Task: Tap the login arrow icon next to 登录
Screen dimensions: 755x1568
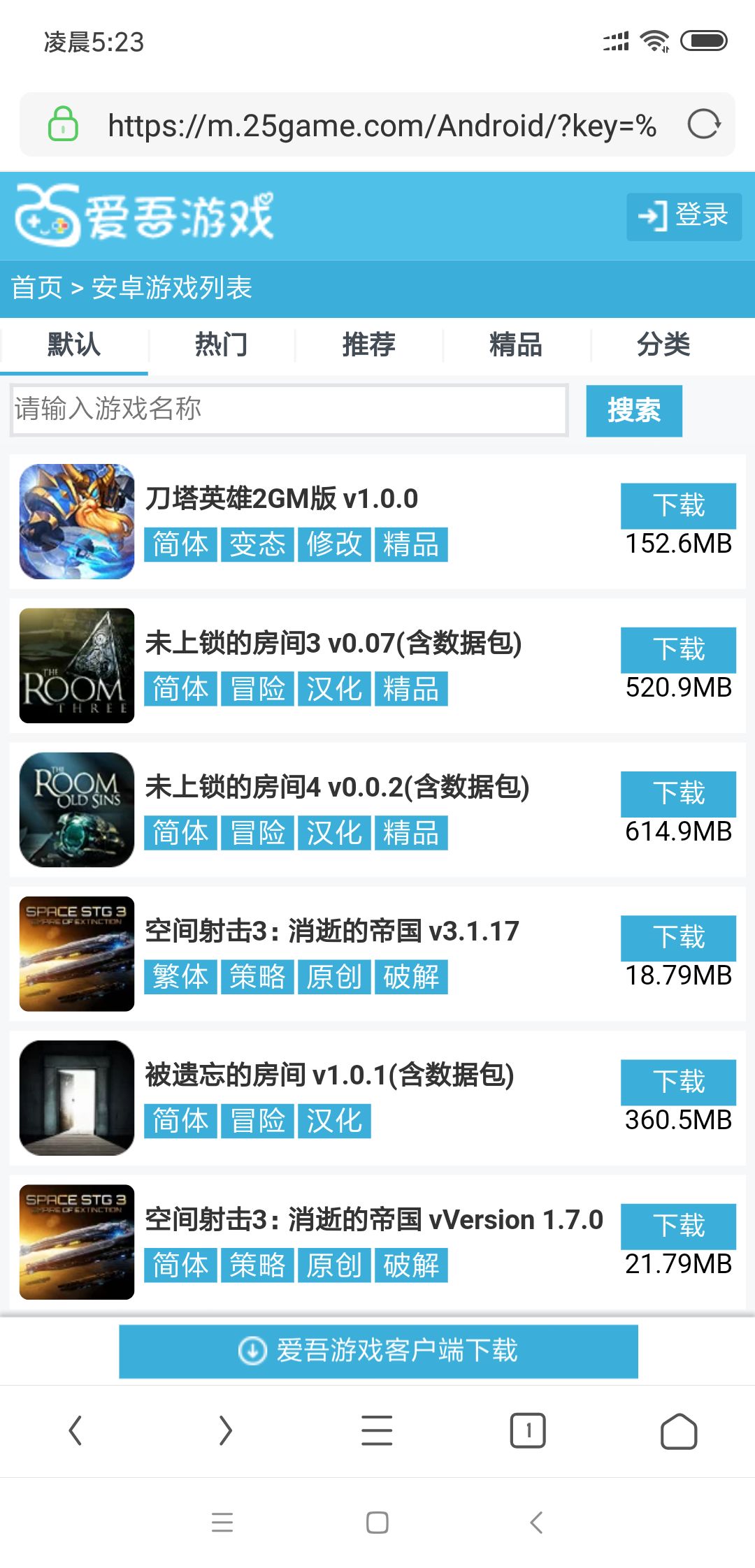Action: (x=654, y=217)
